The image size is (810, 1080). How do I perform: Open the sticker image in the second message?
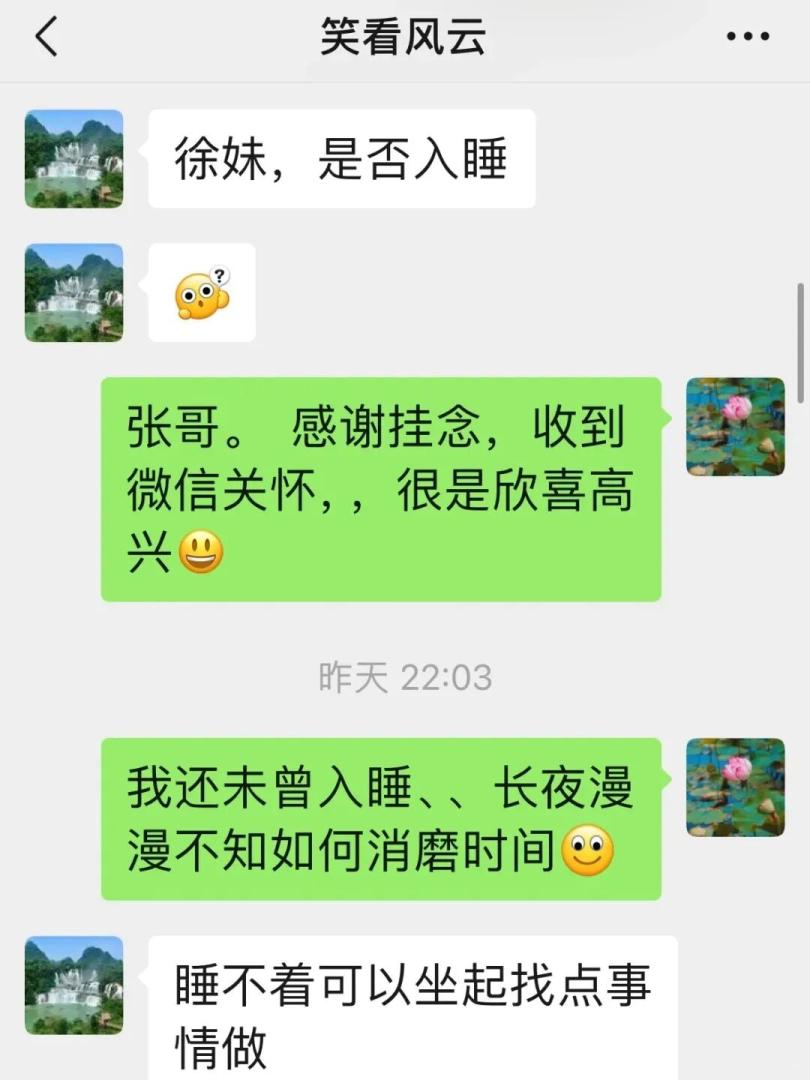[201, 292]
